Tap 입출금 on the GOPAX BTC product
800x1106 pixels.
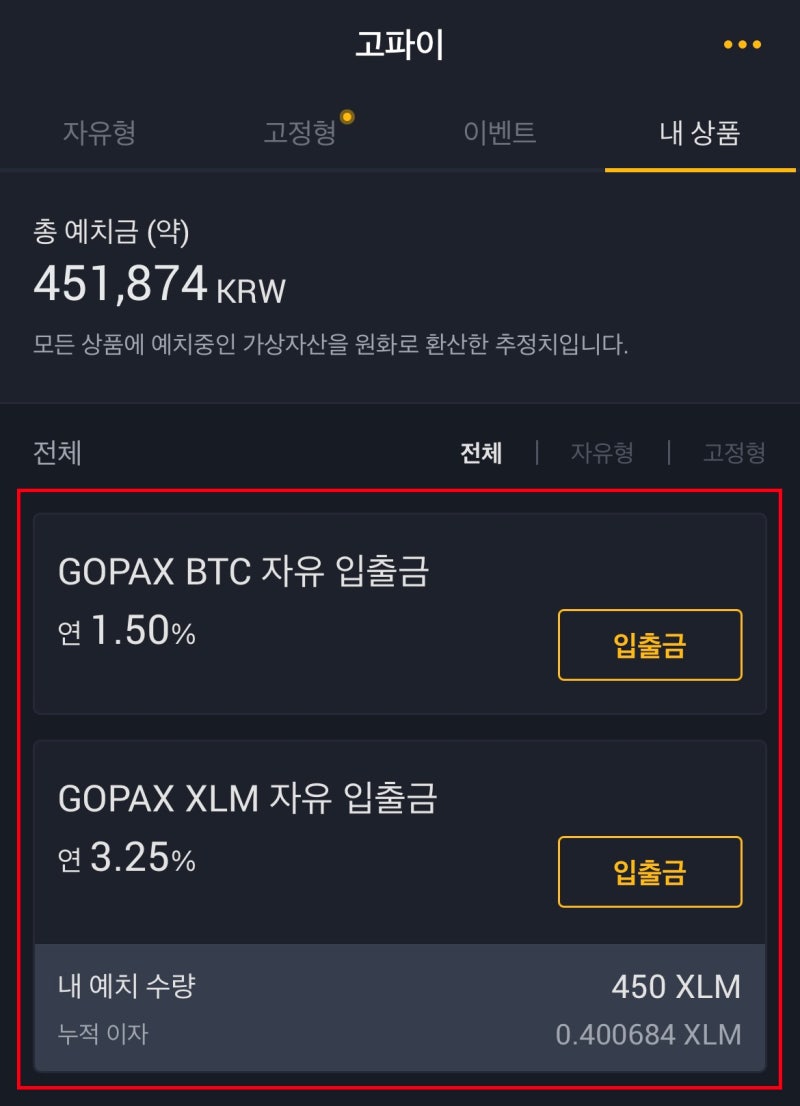[x=650, y=645]
